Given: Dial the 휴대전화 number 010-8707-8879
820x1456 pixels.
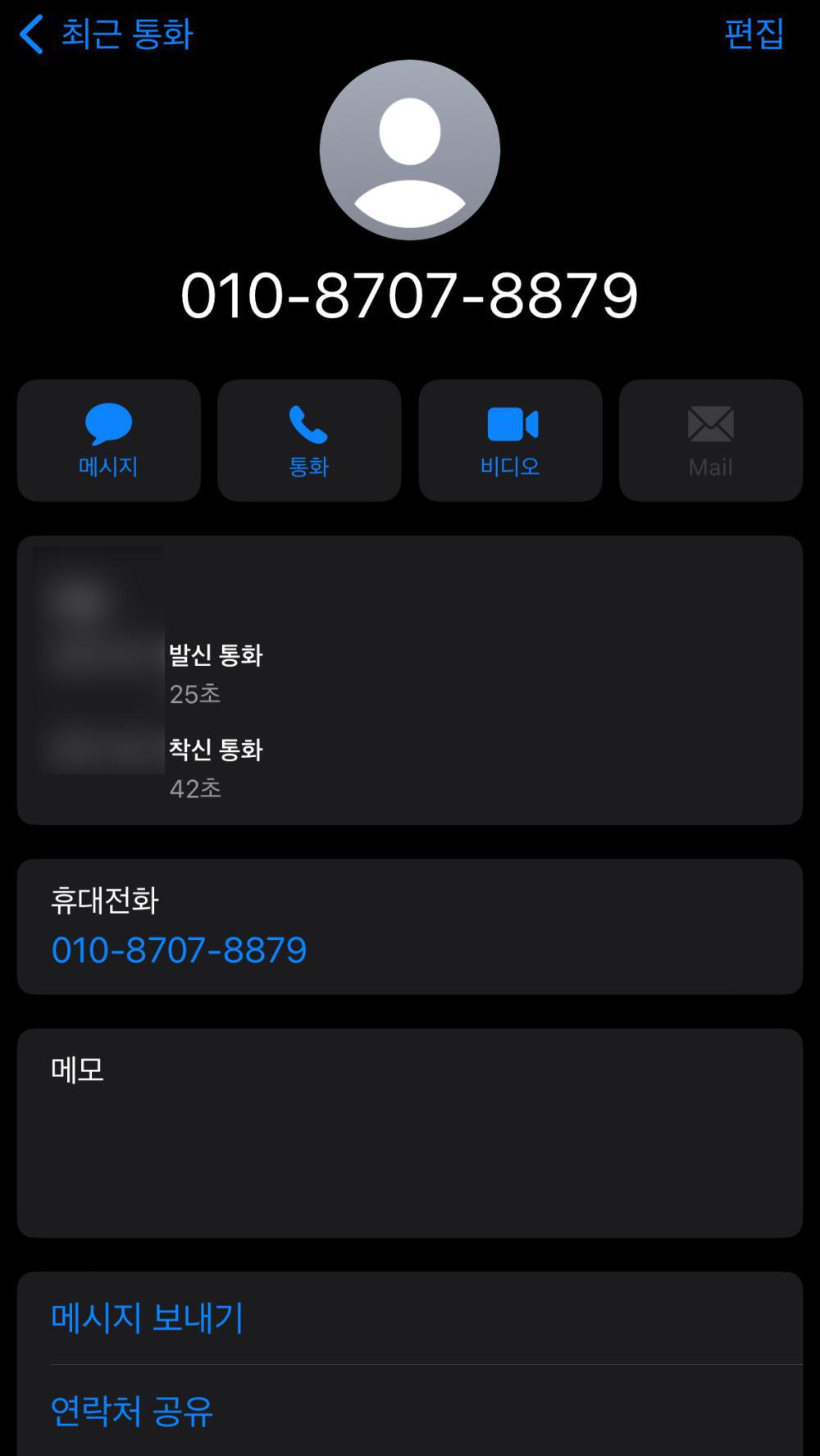Looking at the screenshot, I should (x=179, y=950).
